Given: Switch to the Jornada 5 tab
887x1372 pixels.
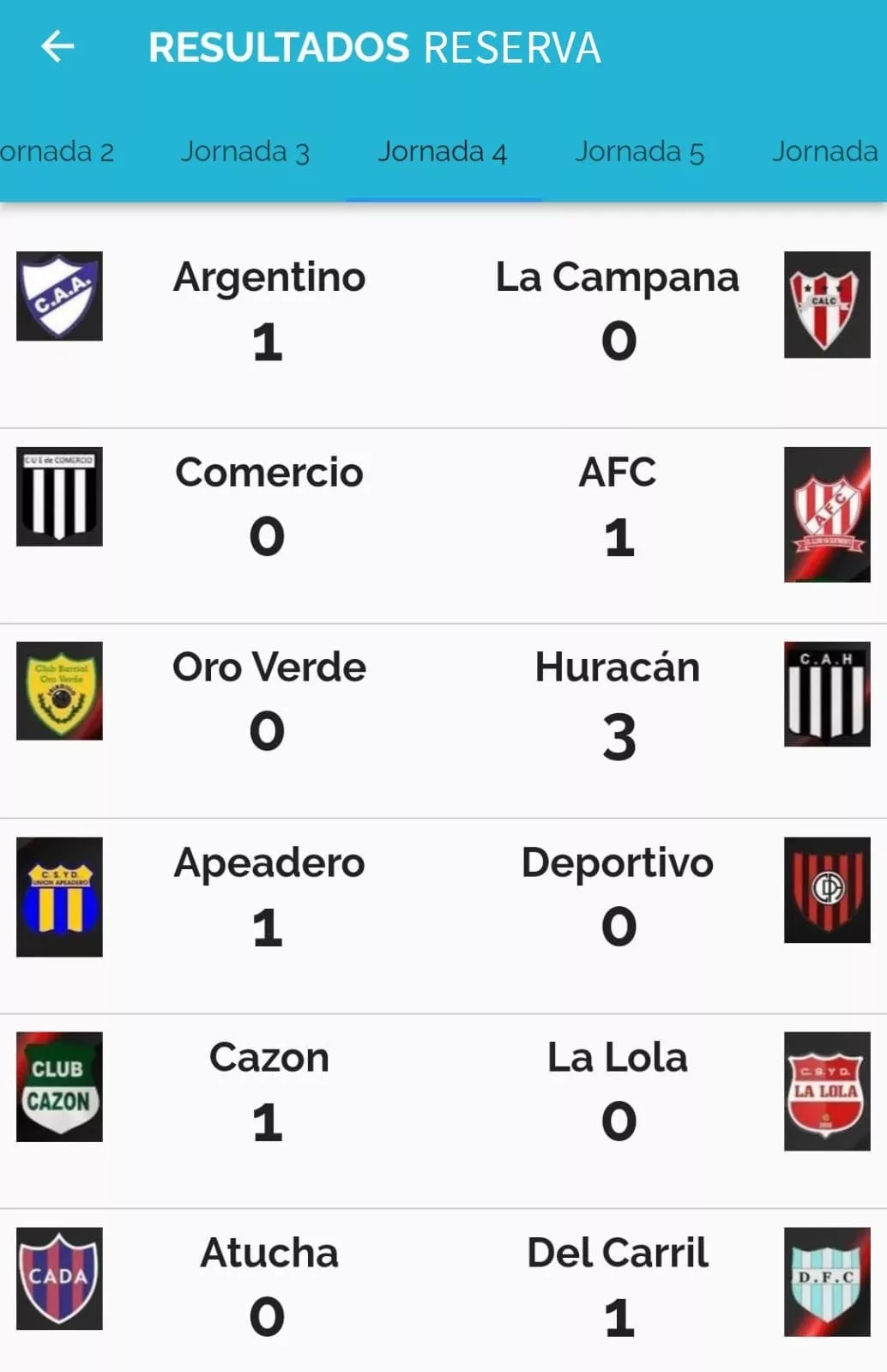Looking at the screenshot, I should (639, 152).
